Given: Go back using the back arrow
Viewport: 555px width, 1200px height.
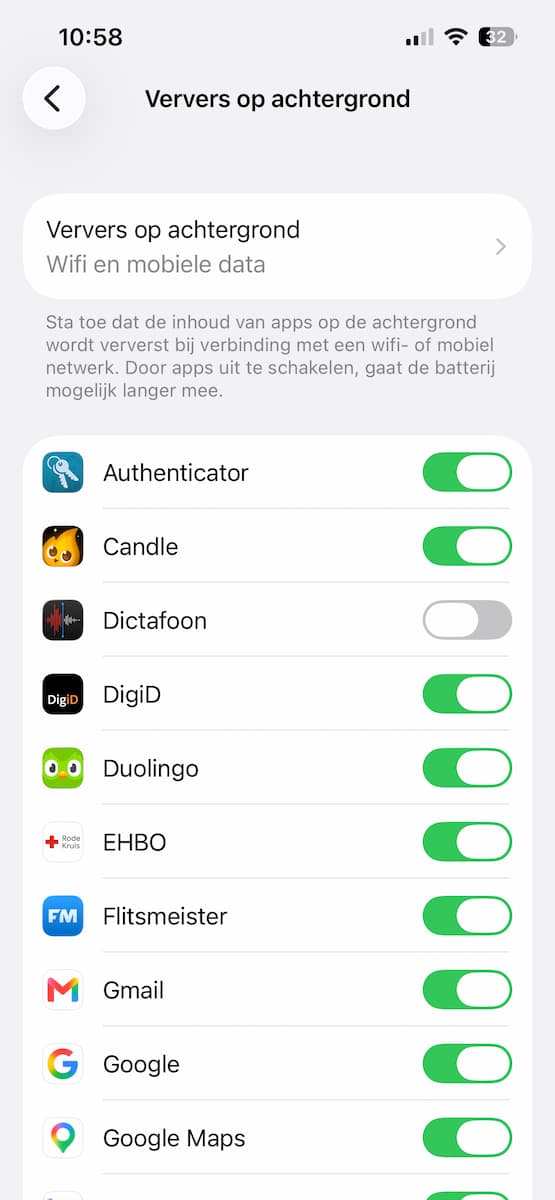Looking at the screenshot, I should [54, 98].
